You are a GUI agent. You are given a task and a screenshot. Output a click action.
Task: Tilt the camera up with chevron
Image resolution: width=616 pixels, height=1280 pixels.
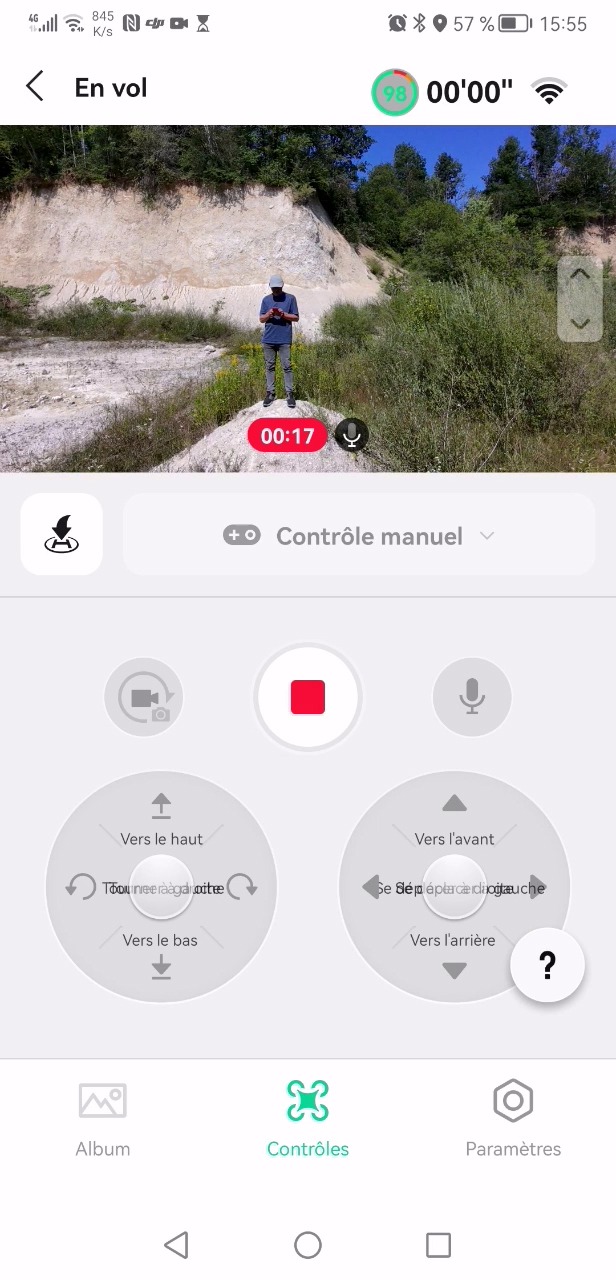(580, 275)
